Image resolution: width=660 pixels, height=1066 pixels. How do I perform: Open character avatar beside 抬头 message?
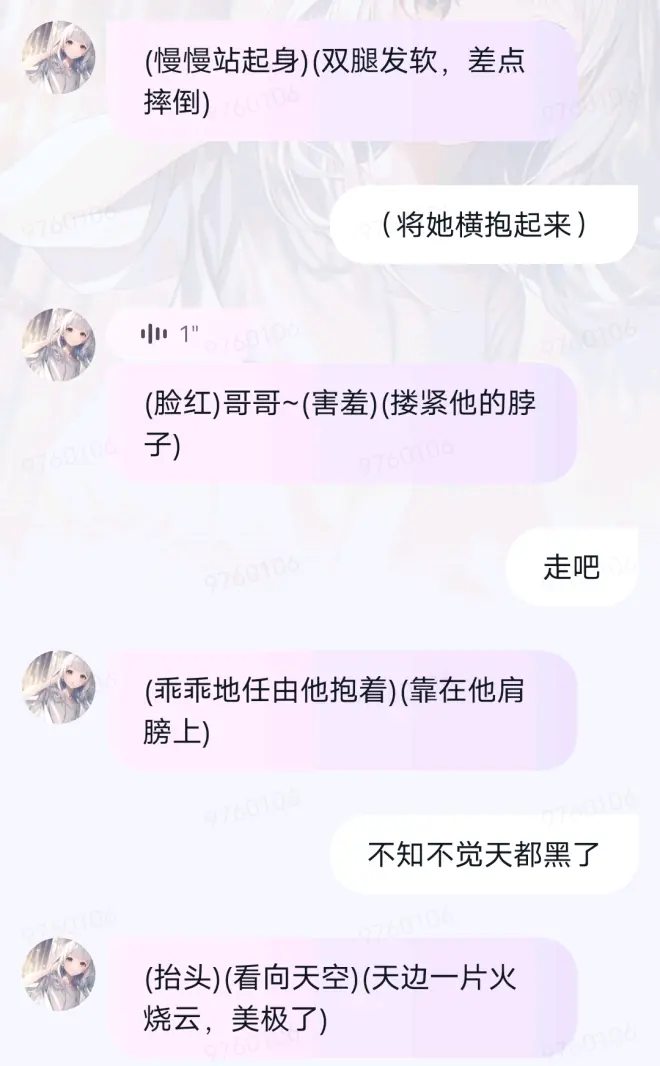(59, 973)
